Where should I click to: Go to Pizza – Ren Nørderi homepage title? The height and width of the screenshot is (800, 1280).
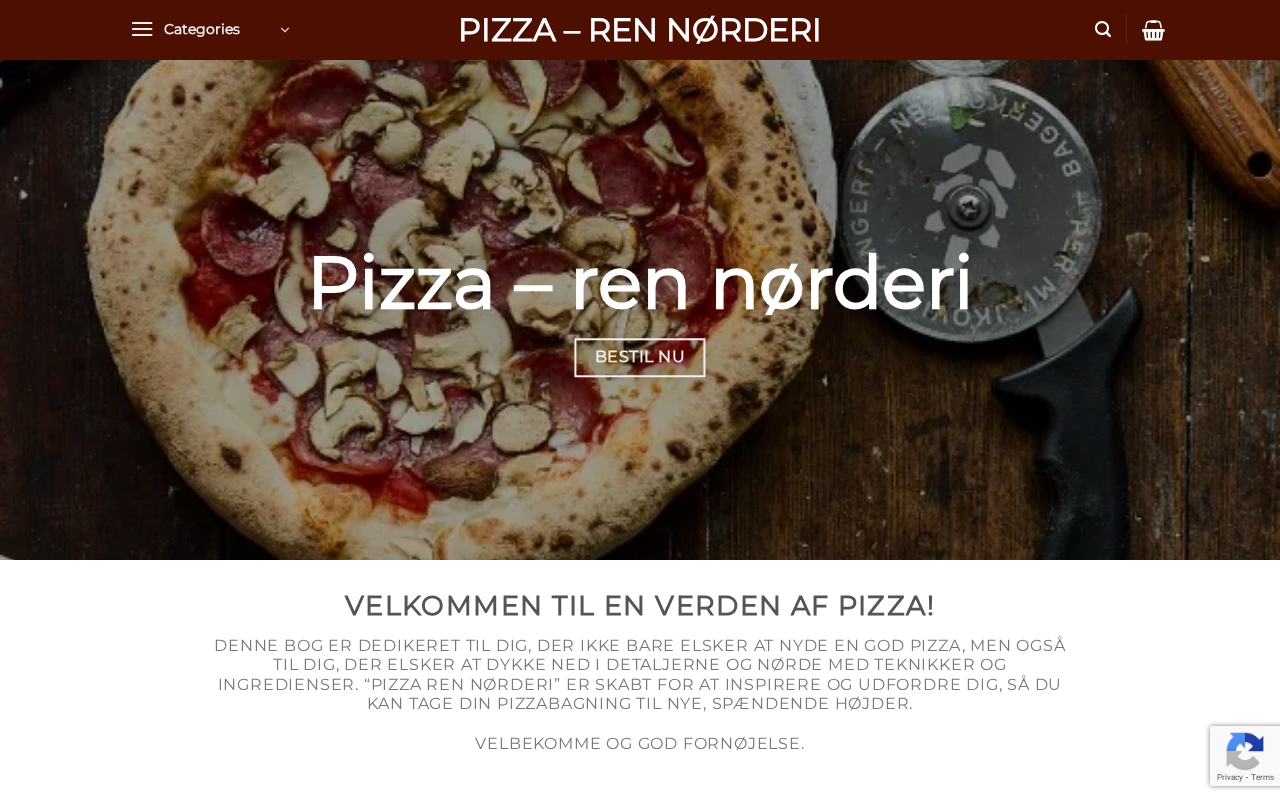pos(640,30)
